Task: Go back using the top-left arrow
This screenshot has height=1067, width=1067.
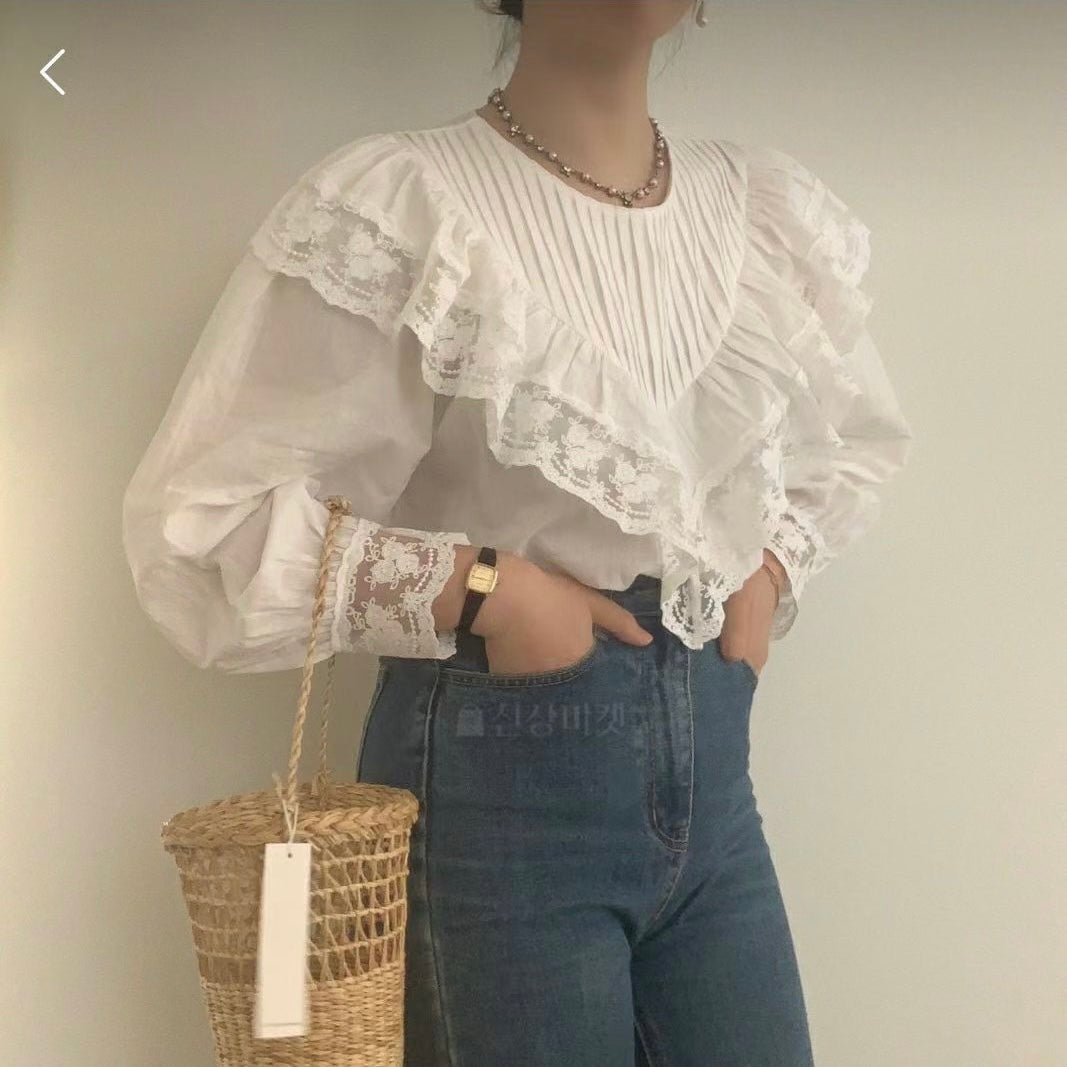Action: [x=52, y=72]
